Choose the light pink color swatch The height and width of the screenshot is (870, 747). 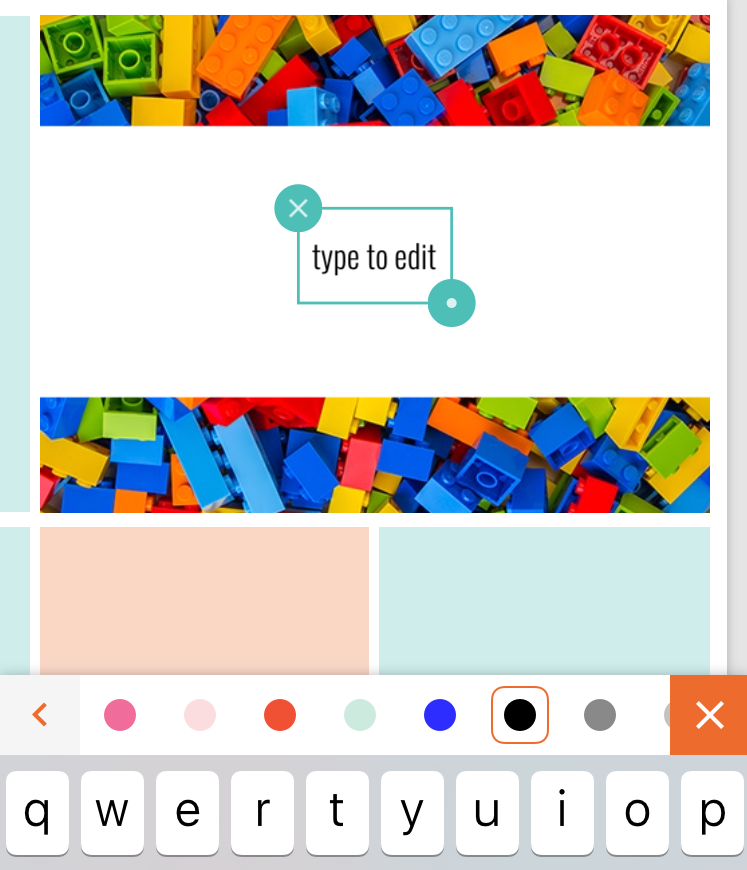click(x=200, y=715)
